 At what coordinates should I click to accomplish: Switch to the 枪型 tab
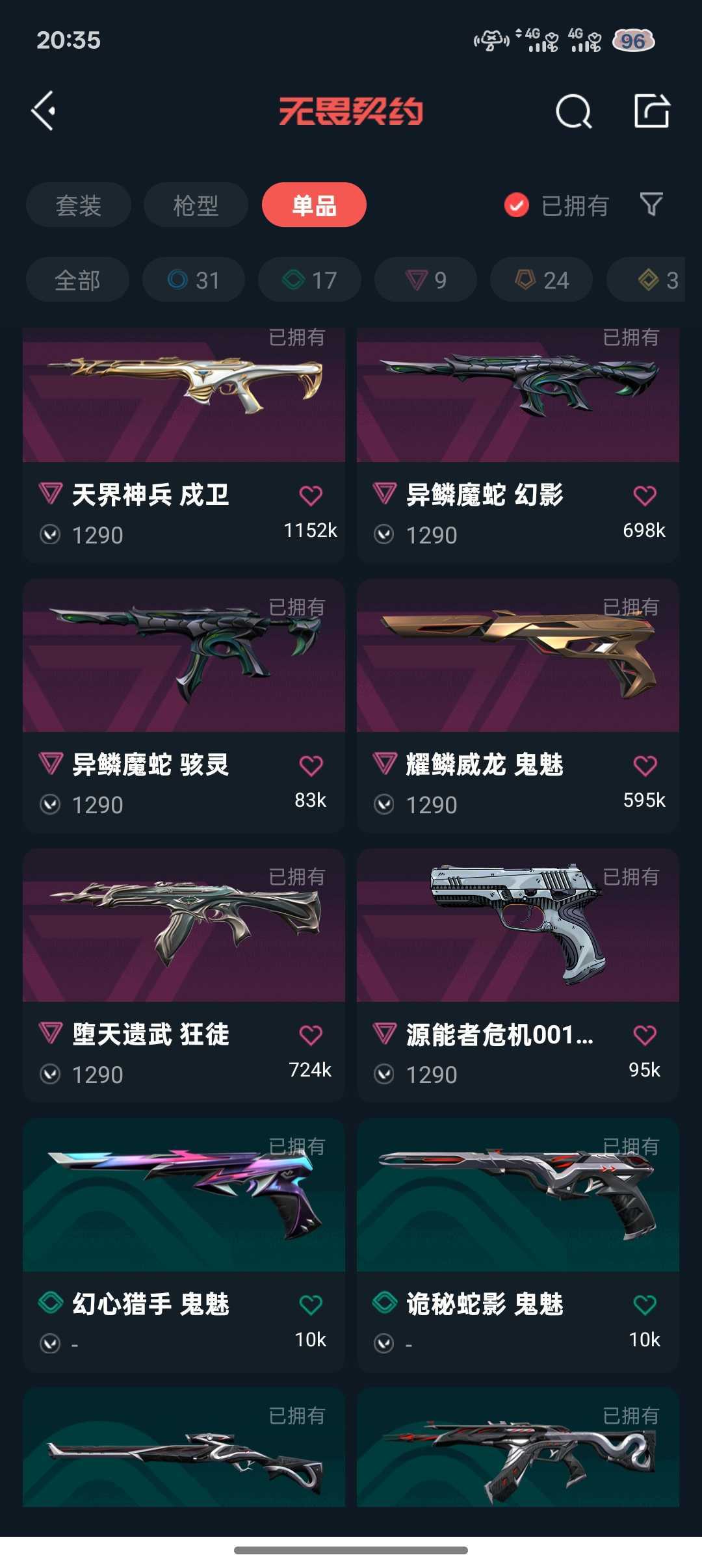(x=196, y=205)
